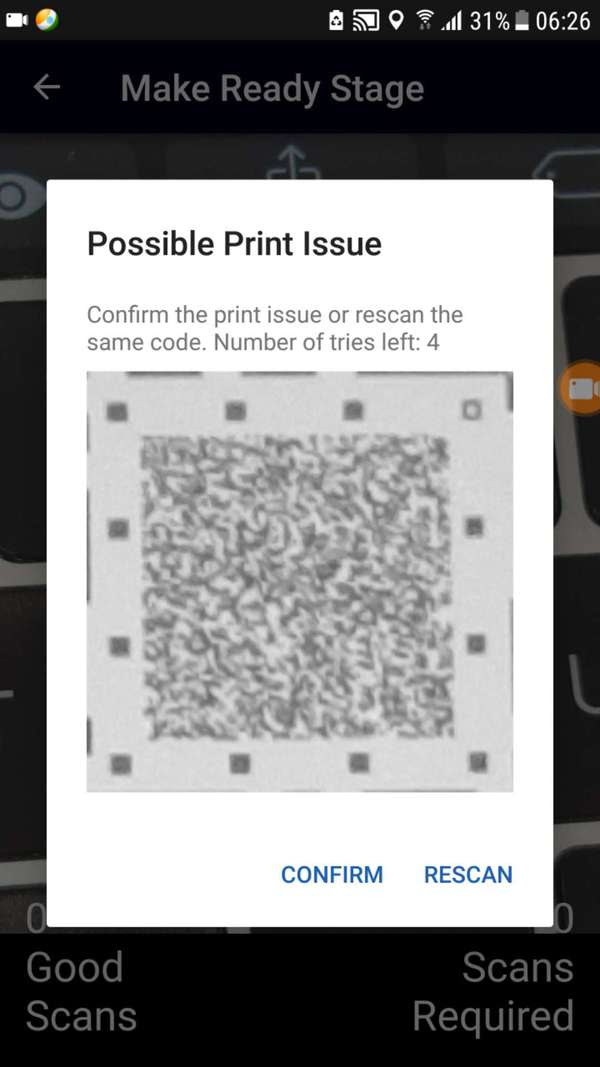Go back from Make Ready Stage
Viewport: 600px width, 1067px height.
pos(47,88)
